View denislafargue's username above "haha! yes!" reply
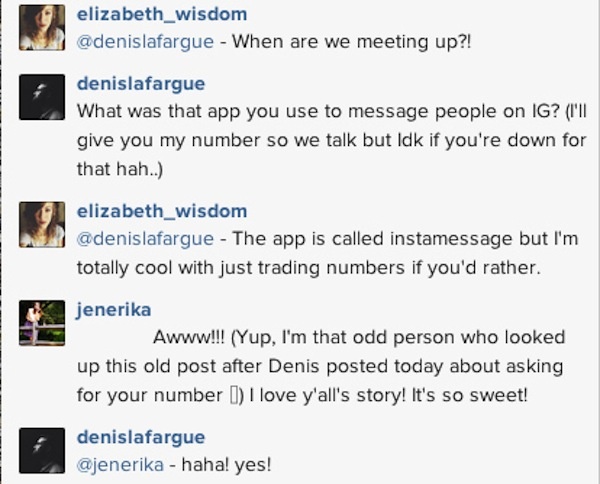Image resolution: width=600 pixels, height=484 pixels. 141,437
